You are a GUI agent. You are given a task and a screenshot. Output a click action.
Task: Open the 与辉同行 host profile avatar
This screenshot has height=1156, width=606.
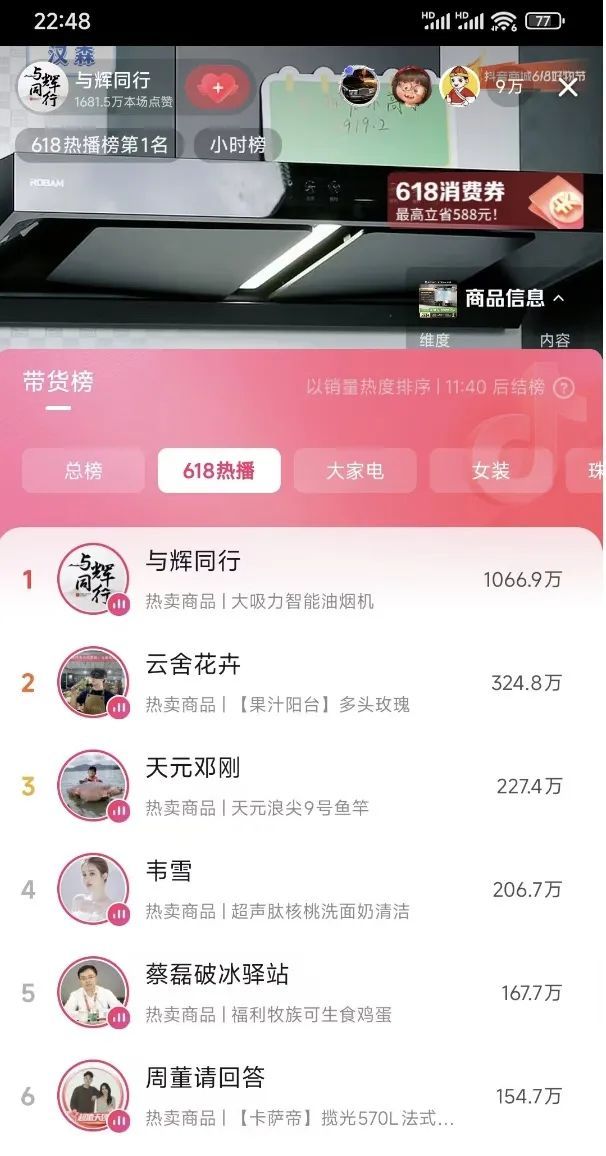pos(42,88)
